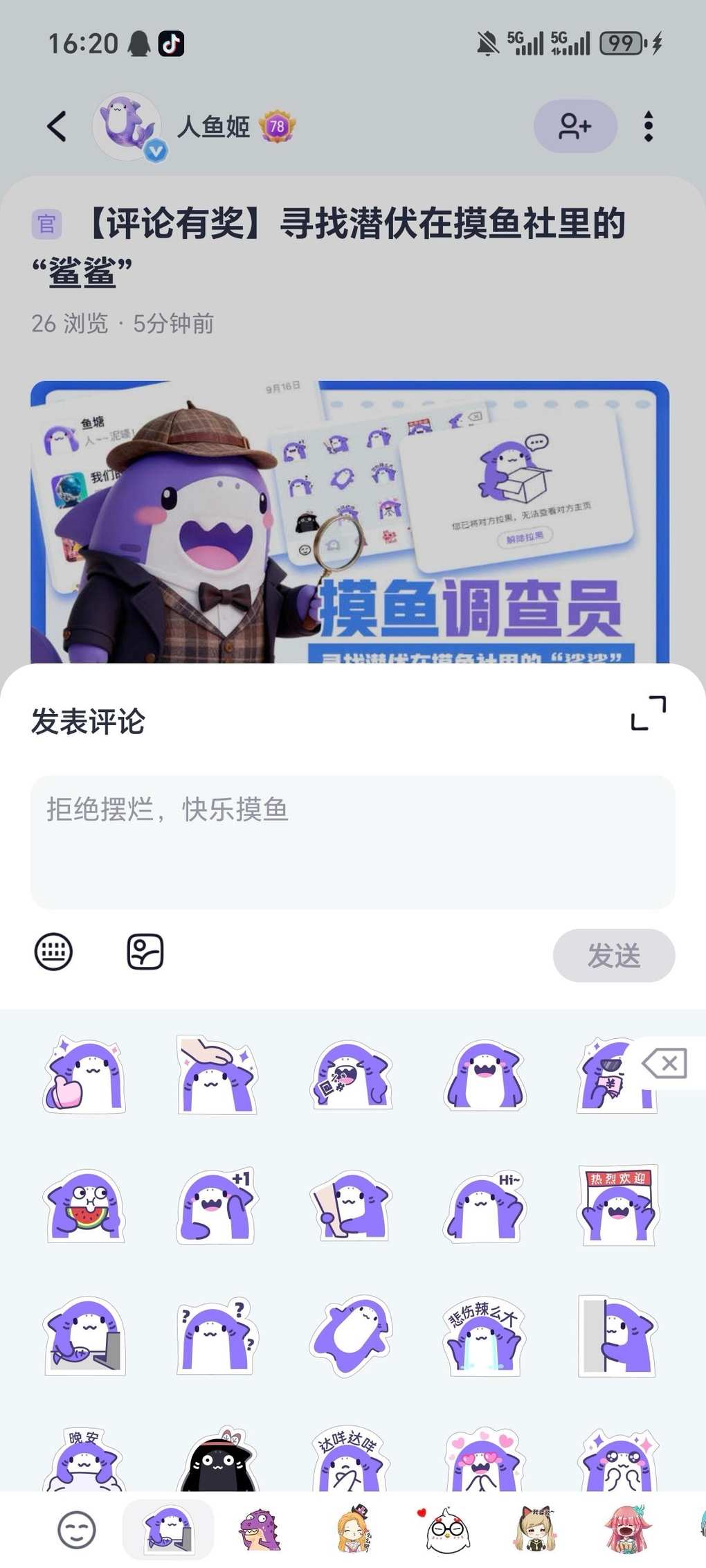
Task: Select the Hi~ shark sticker
Action: pyautogui.click(x=485, y=1206)
